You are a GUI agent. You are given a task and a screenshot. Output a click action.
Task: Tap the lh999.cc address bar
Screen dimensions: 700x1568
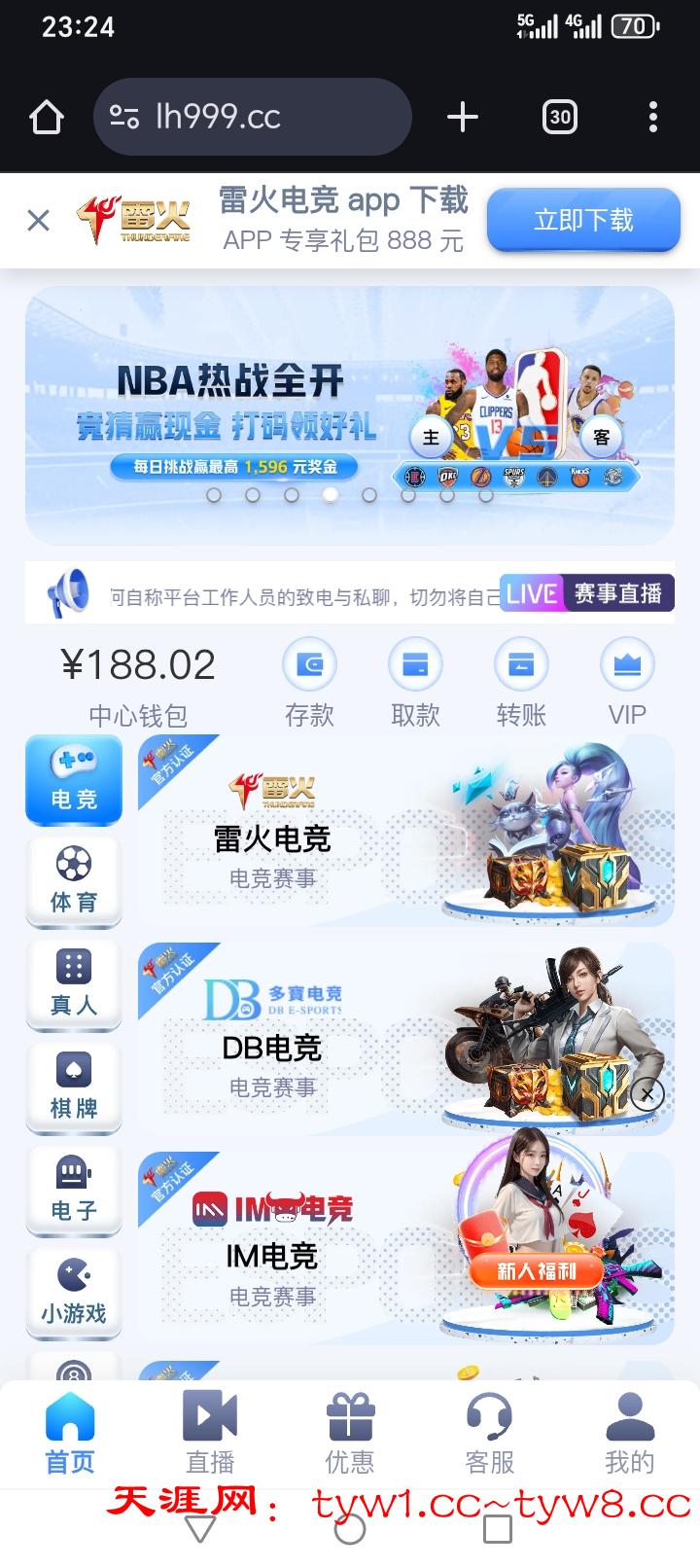tap(253, 118)
